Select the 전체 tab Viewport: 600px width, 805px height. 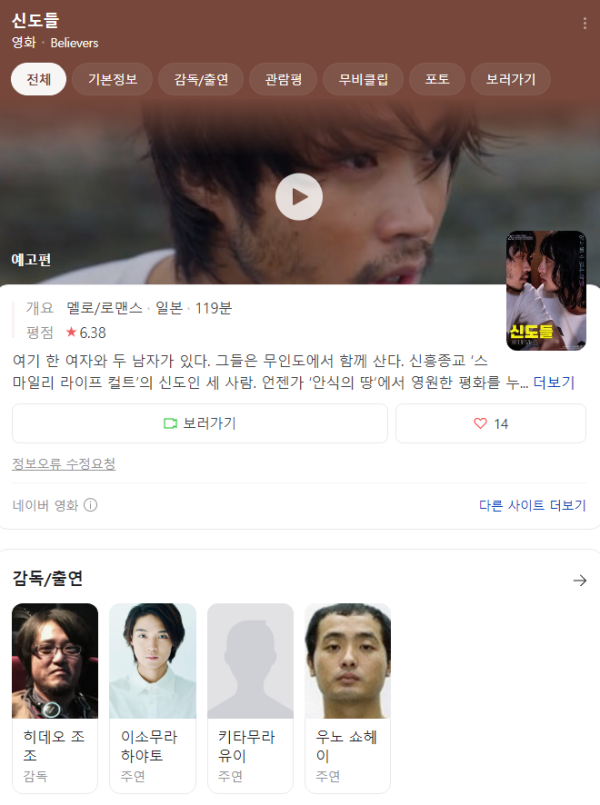coord(38,79)
